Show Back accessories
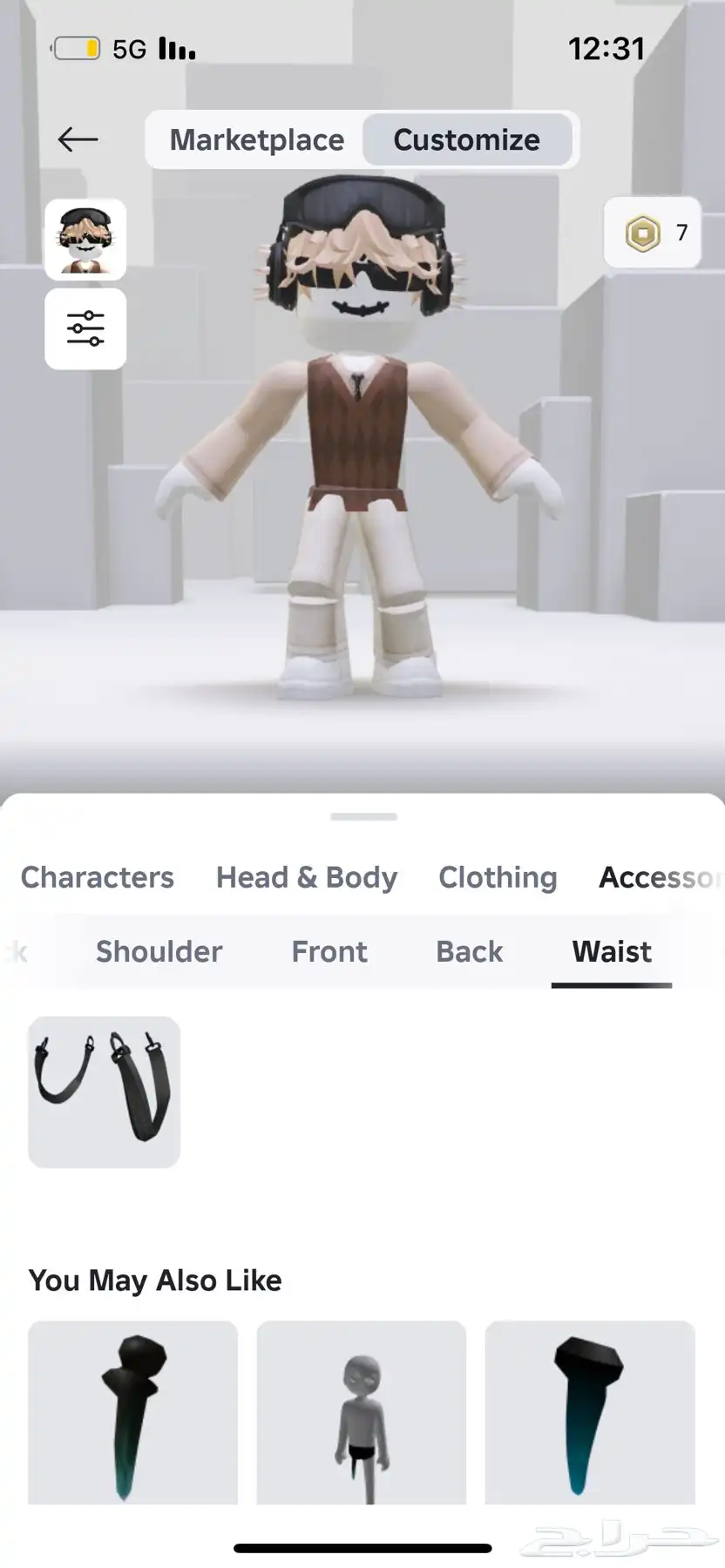Viewport: 725px width, 1568px height. [470, 951]
